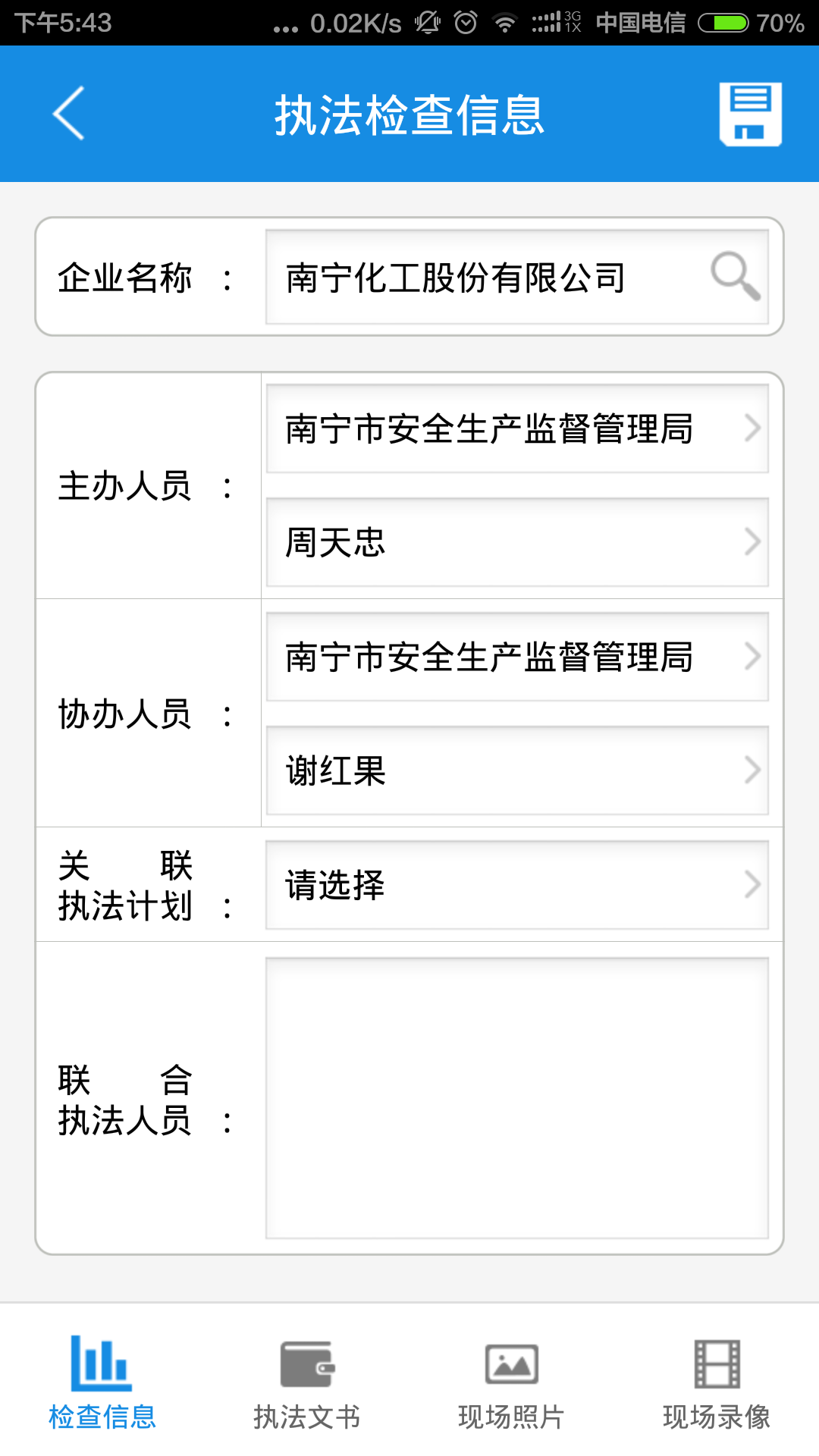819x1456 pixels.
Task: Expand the 协办人员 name 谢红果 chevron
Action: tap(752, 770)
